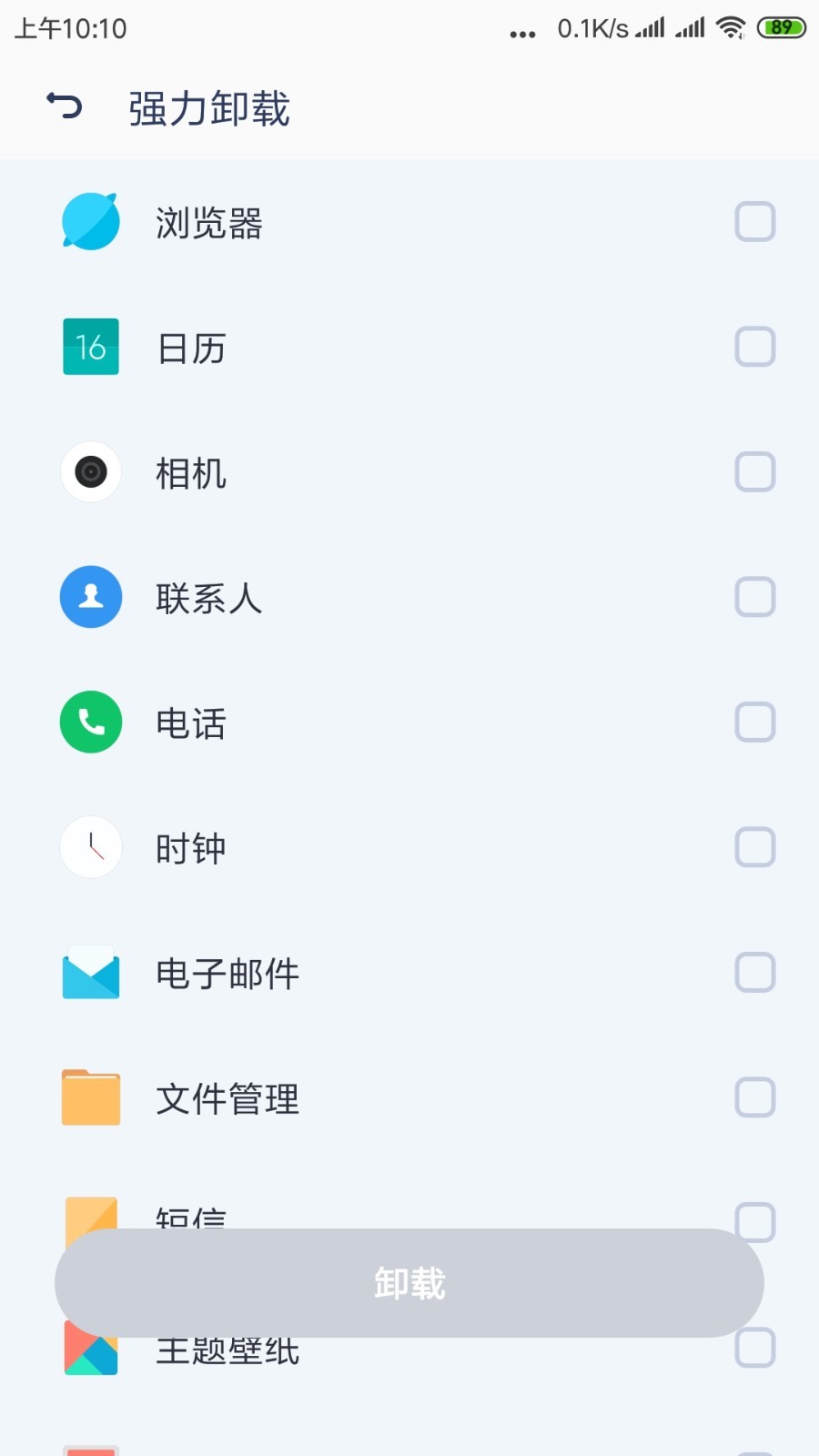This screenshot has height=1456, width=819.
Task: Tap the 联系人 contacts icon
Action: tap(90, 597)
